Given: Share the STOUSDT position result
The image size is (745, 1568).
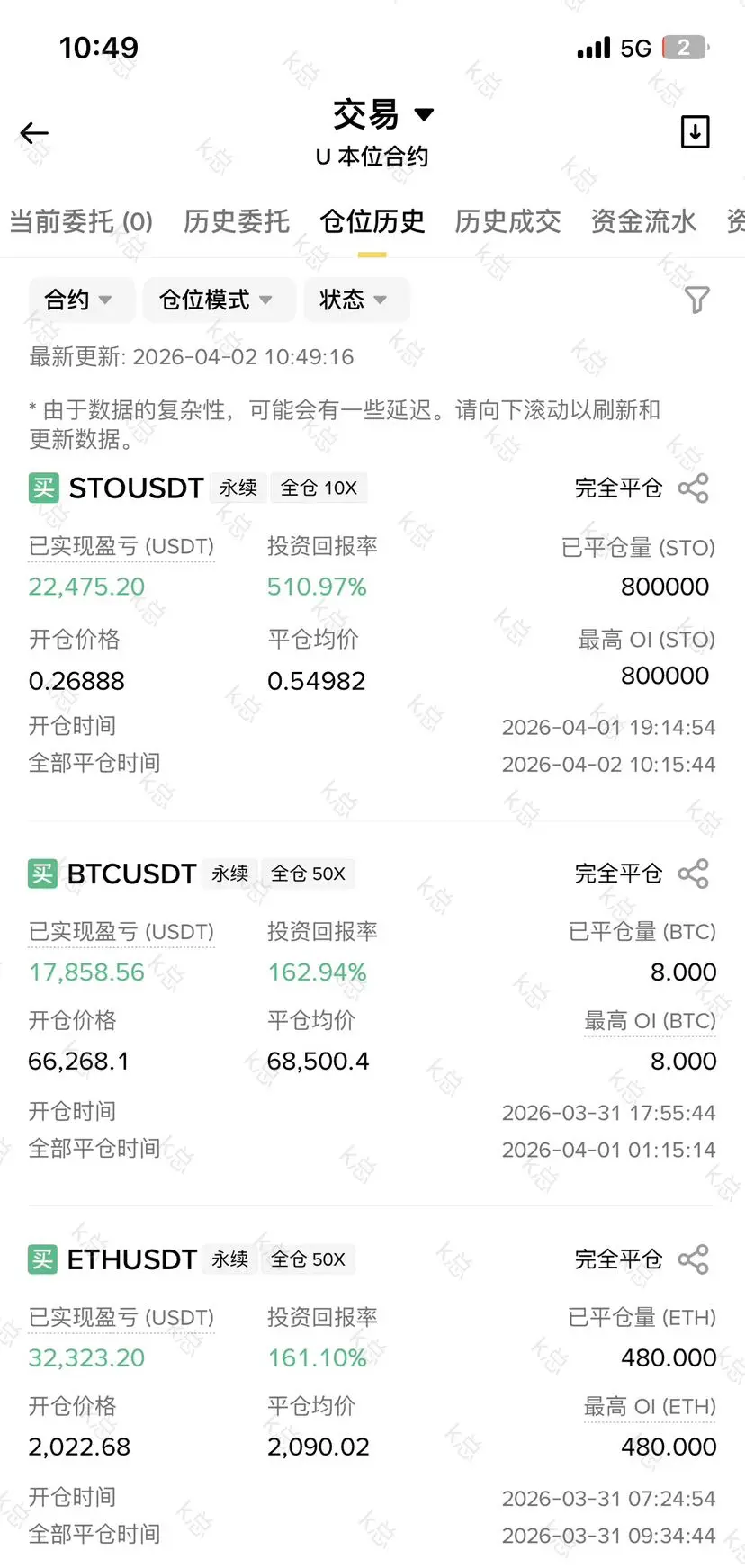Looking at the screenshot, I should 694,488.
